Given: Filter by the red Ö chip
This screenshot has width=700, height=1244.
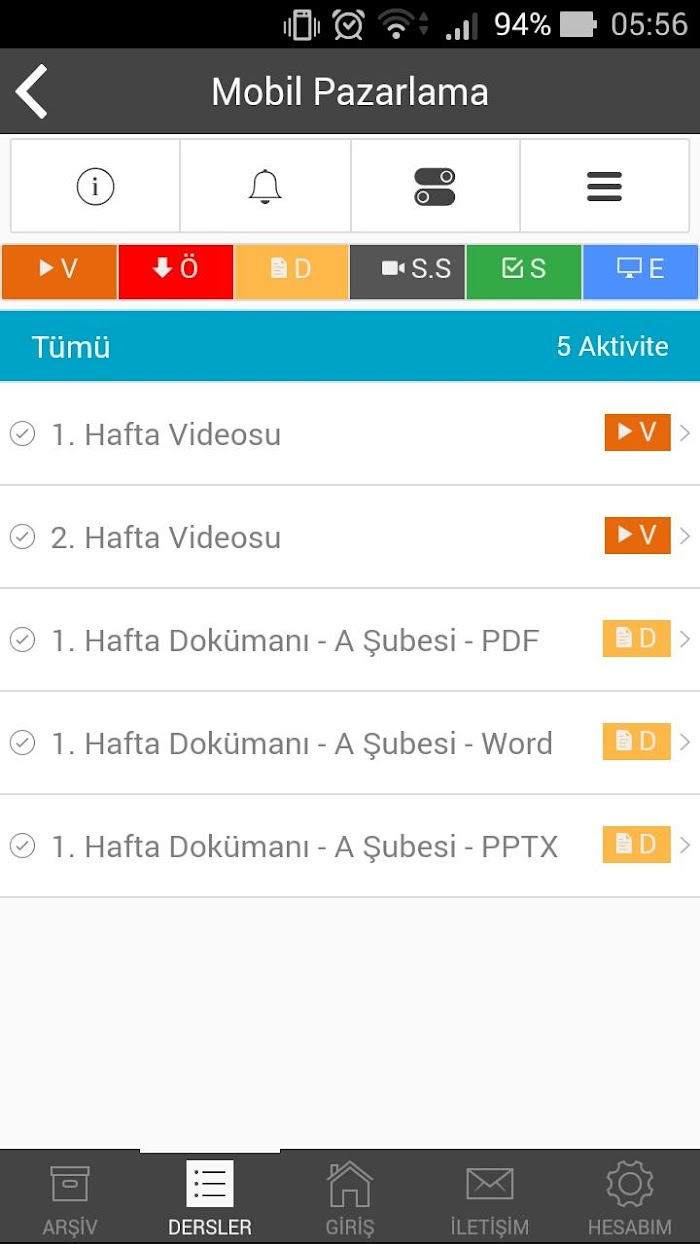Looking at the screenshot, I should [176, 270].
